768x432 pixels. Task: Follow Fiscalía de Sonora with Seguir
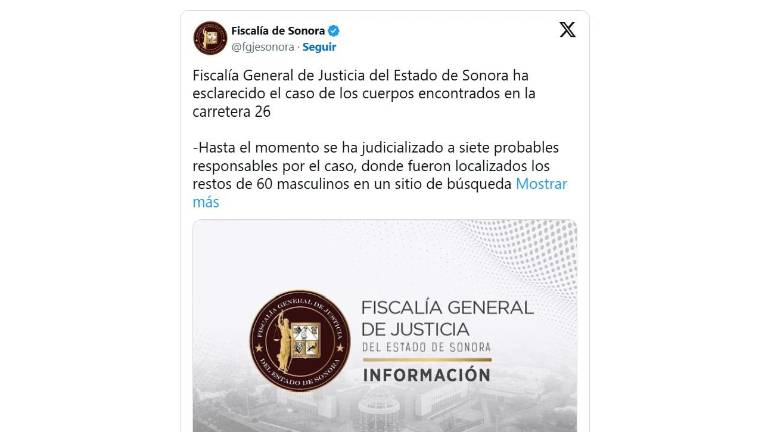(319, 47)
